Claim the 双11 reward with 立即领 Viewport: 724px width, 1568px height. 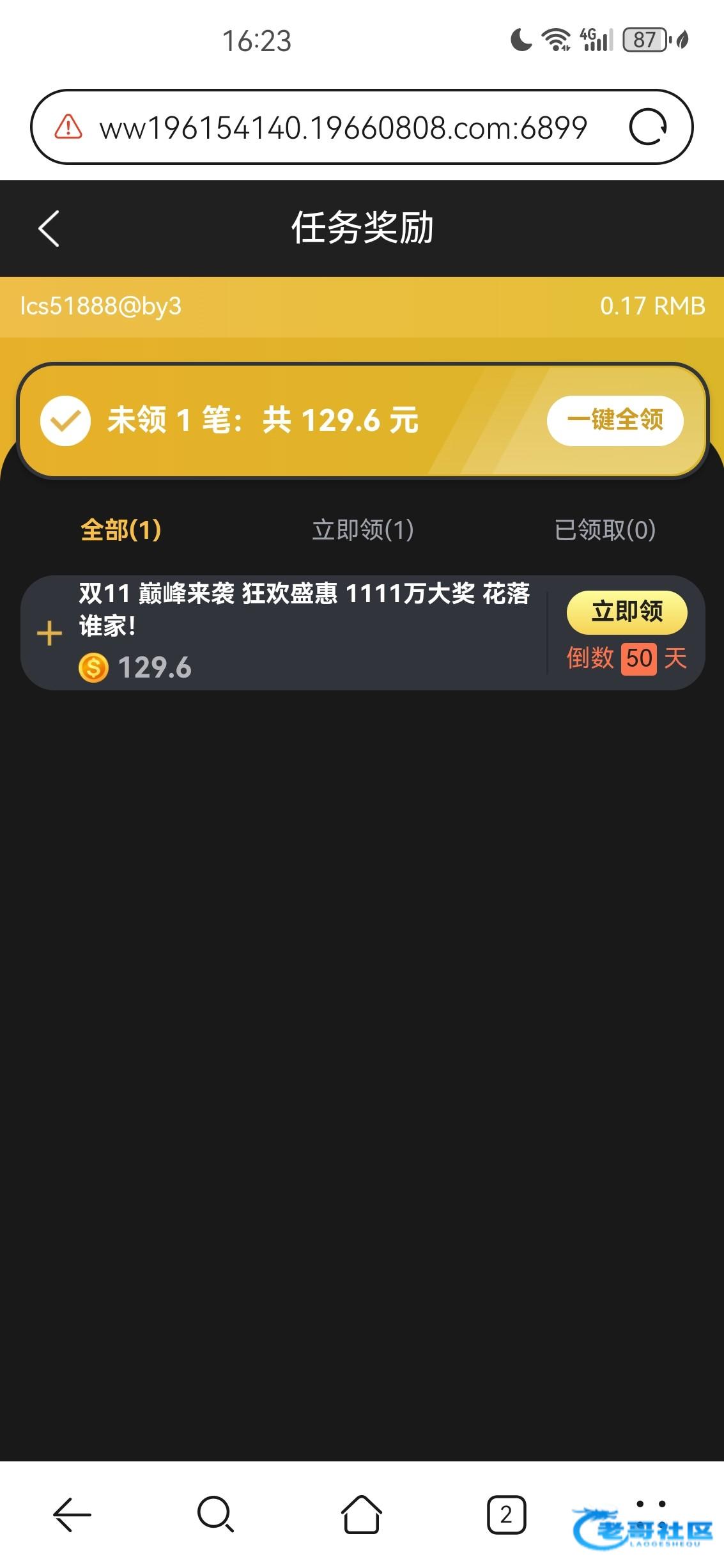[626, 612]
